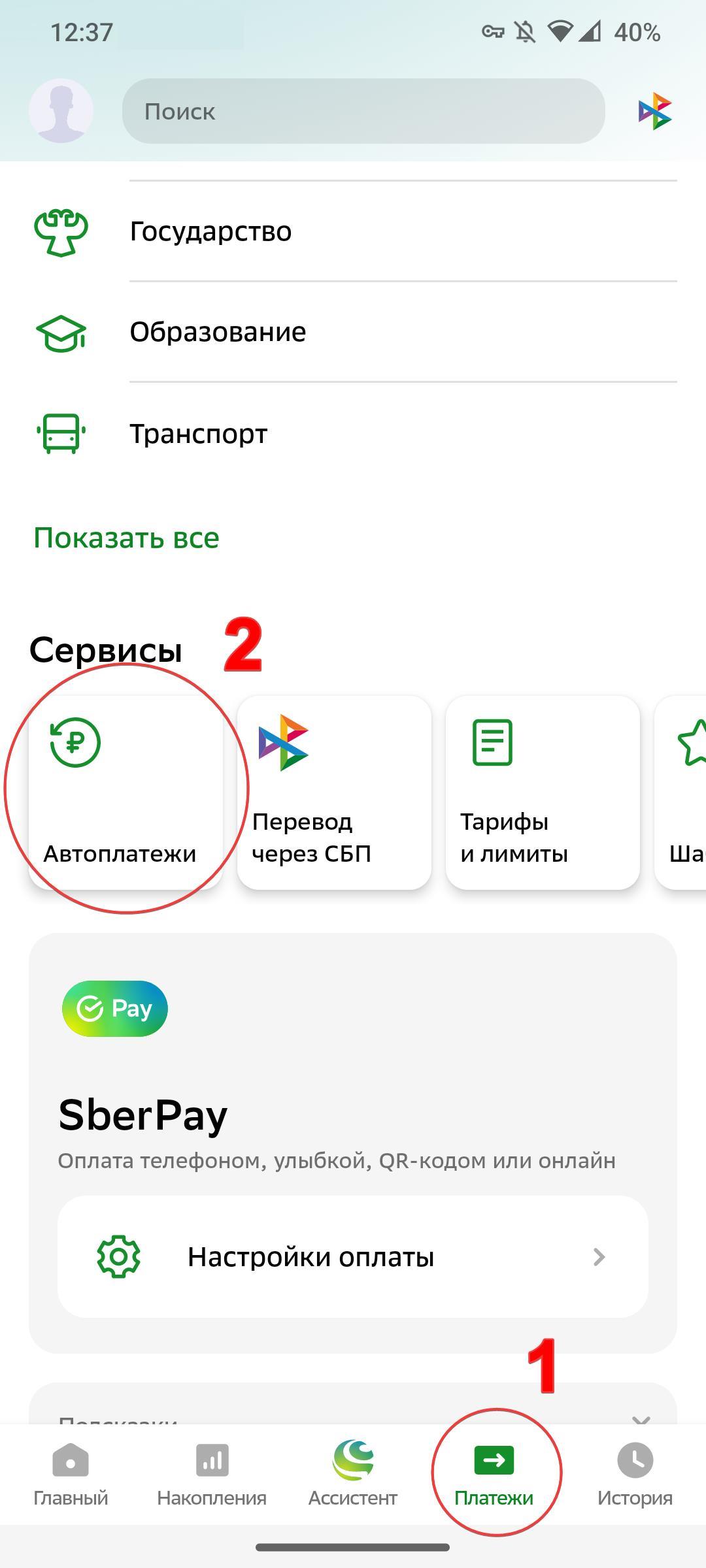
Task: Open the Государство category
Action: 353,231
